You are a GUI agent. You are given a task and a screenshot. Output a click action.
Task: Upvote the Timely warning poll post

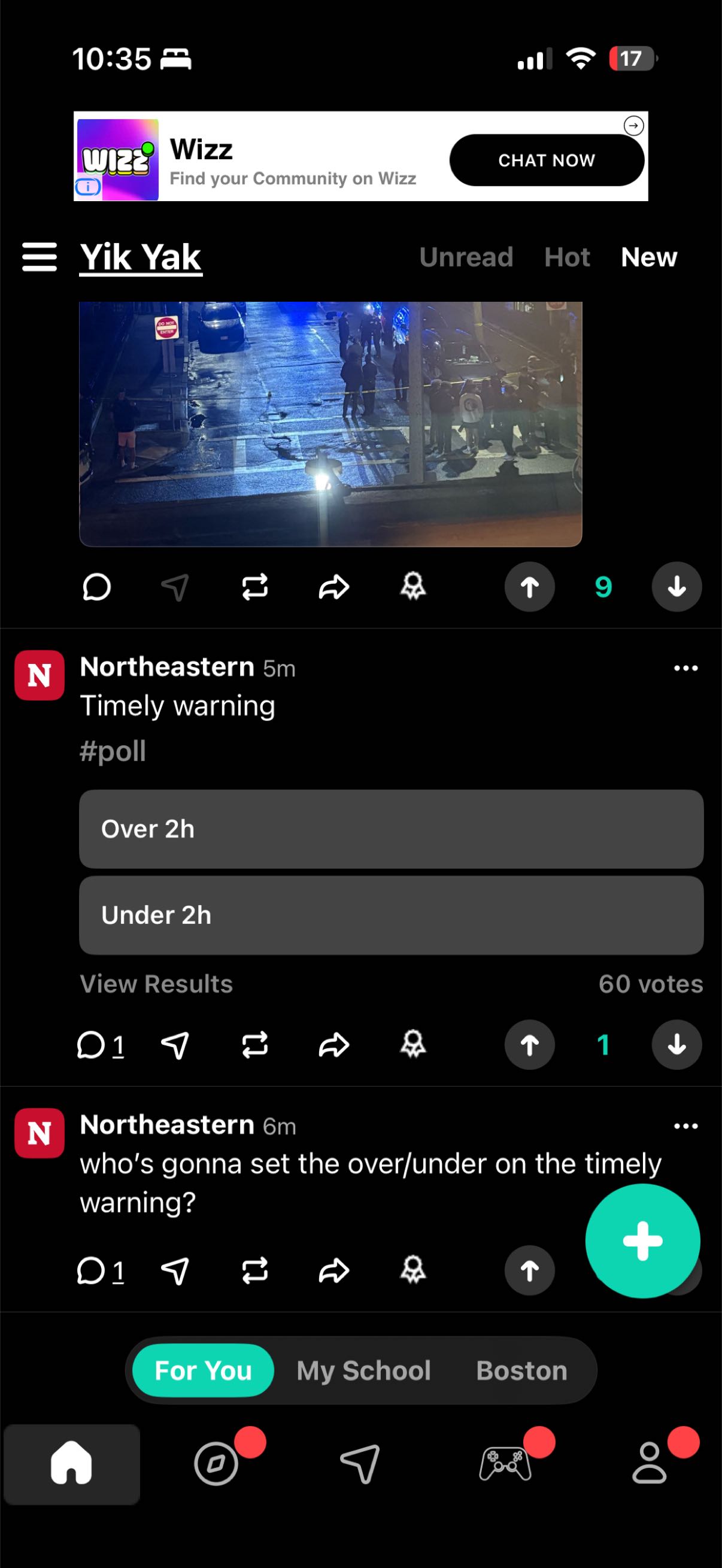point(529,1045)
